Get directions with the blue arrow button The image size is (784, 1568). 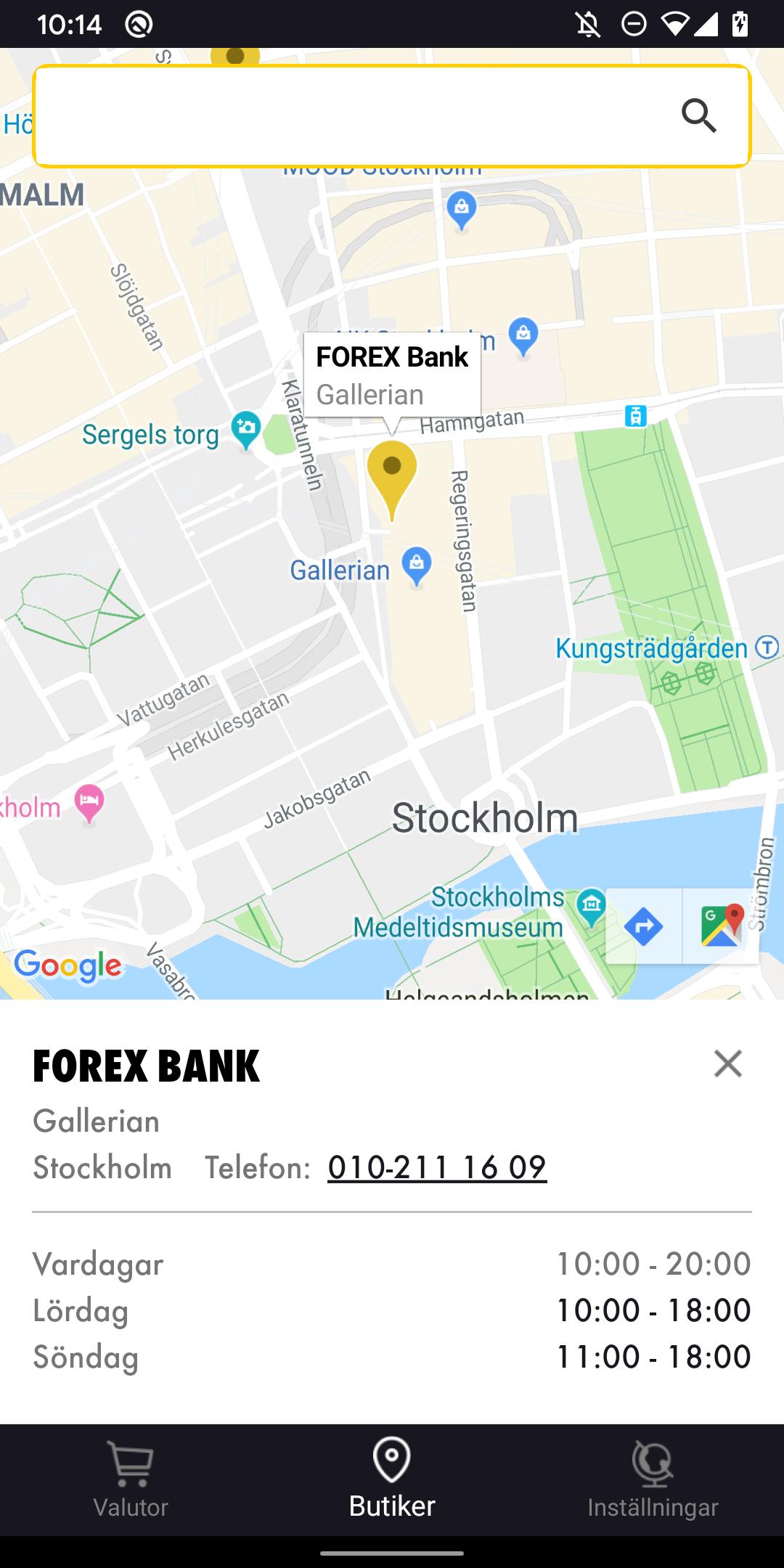click(643, 927)
